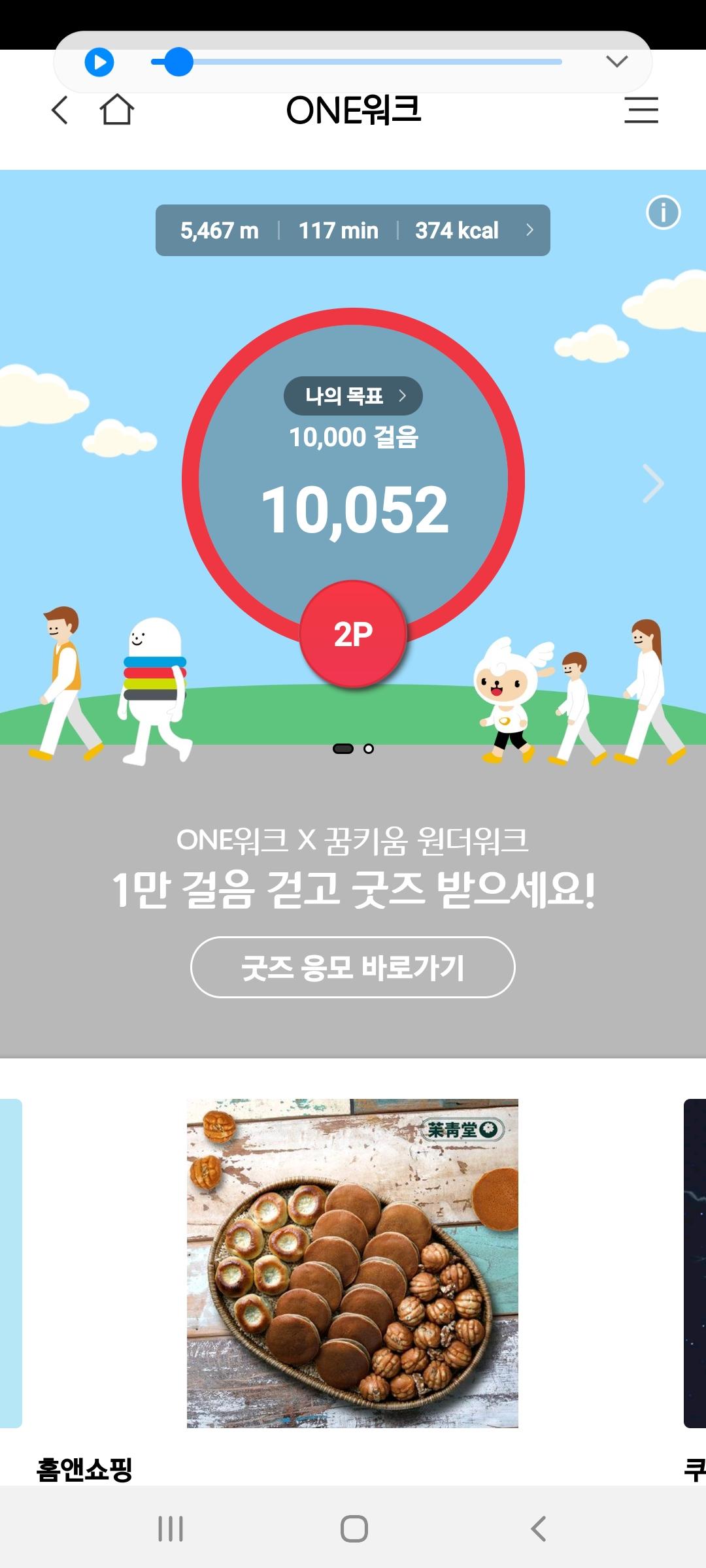Open the info icon
706x1568 pixels.
[x=663, y=212]
